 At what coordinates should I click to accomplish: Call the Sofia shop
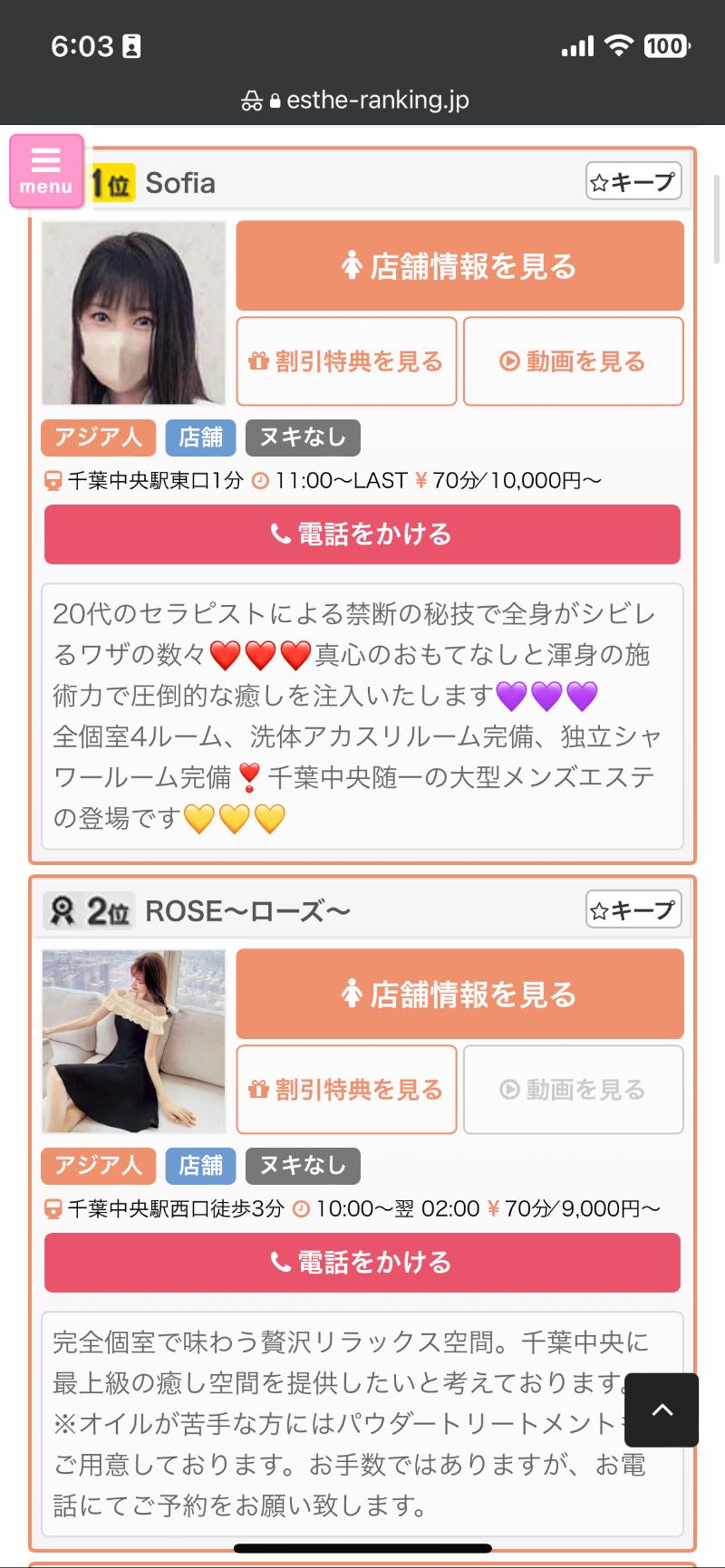[x=362, y=534]
